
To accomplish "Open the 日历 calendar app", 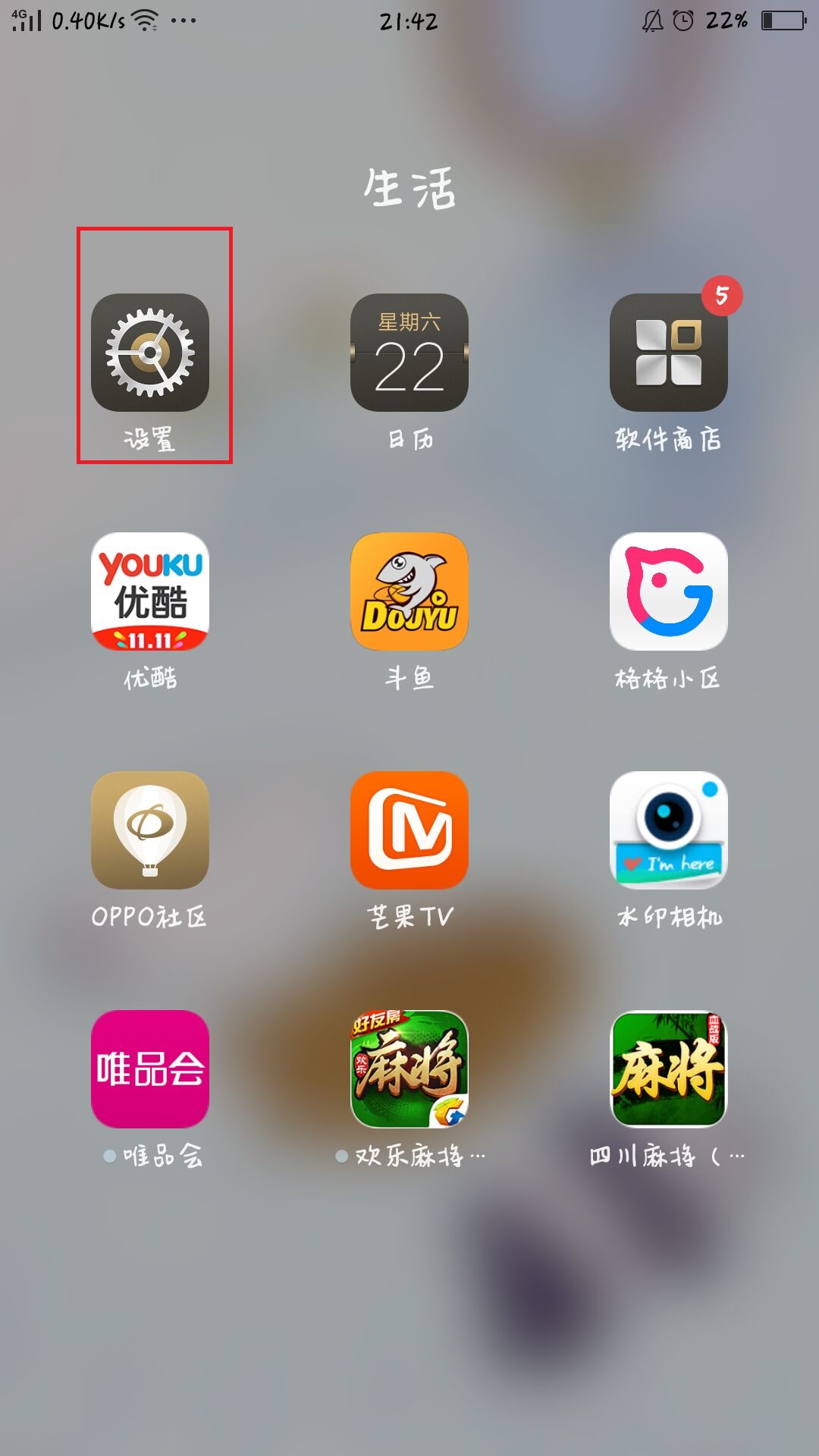I will (x=409, y=353).
